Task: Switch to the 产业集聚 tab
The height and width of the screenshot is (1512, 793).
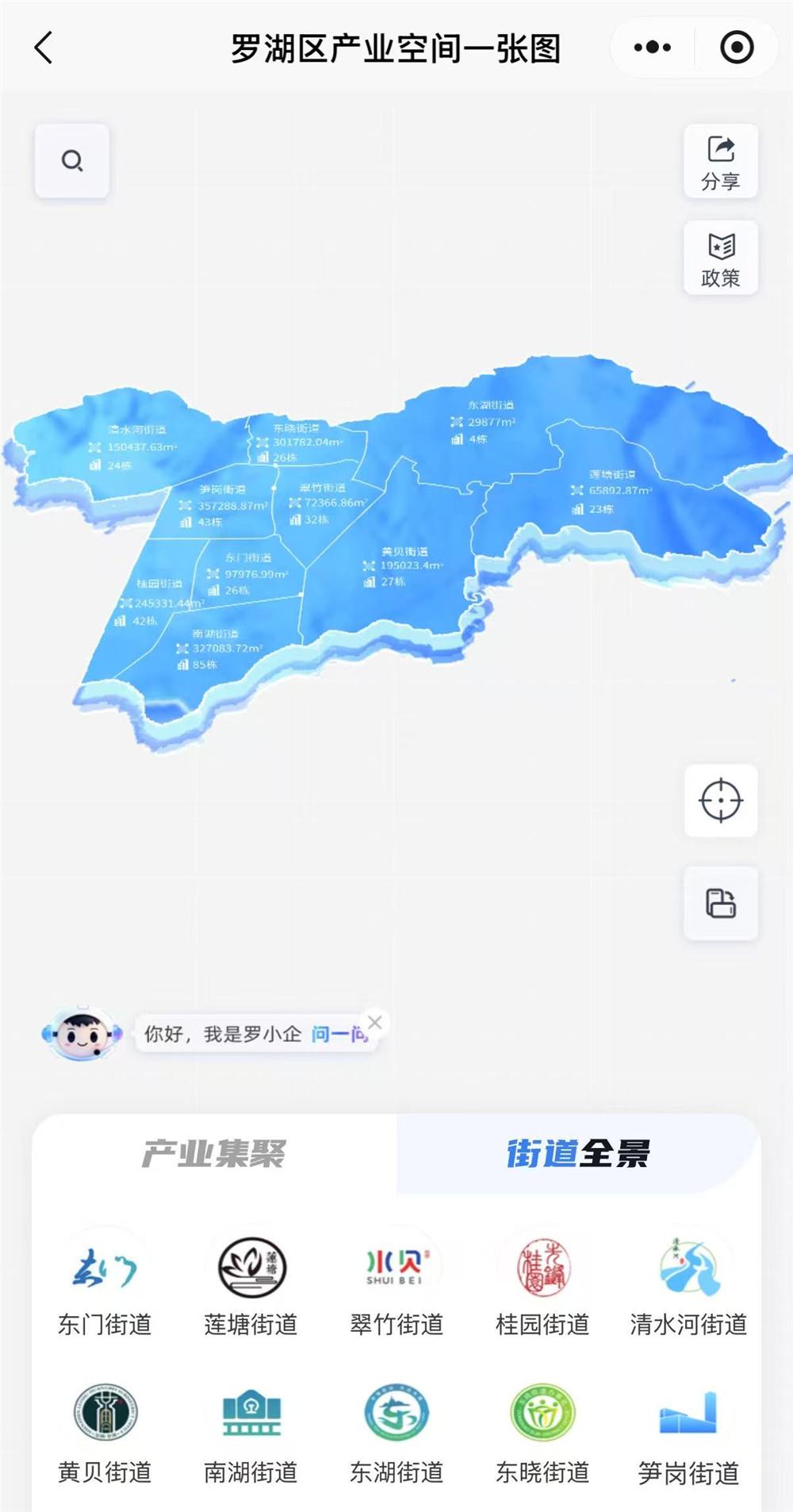Action: click(x=214, y=1154)
